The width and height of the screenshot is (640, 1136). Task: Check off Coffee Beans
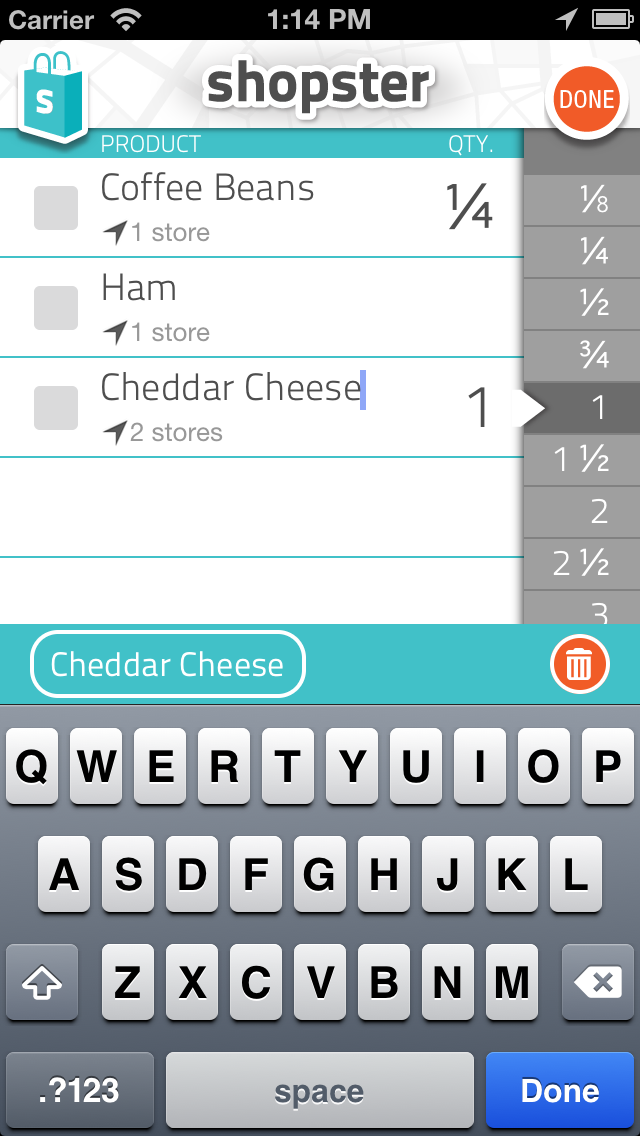coord(56,208)
